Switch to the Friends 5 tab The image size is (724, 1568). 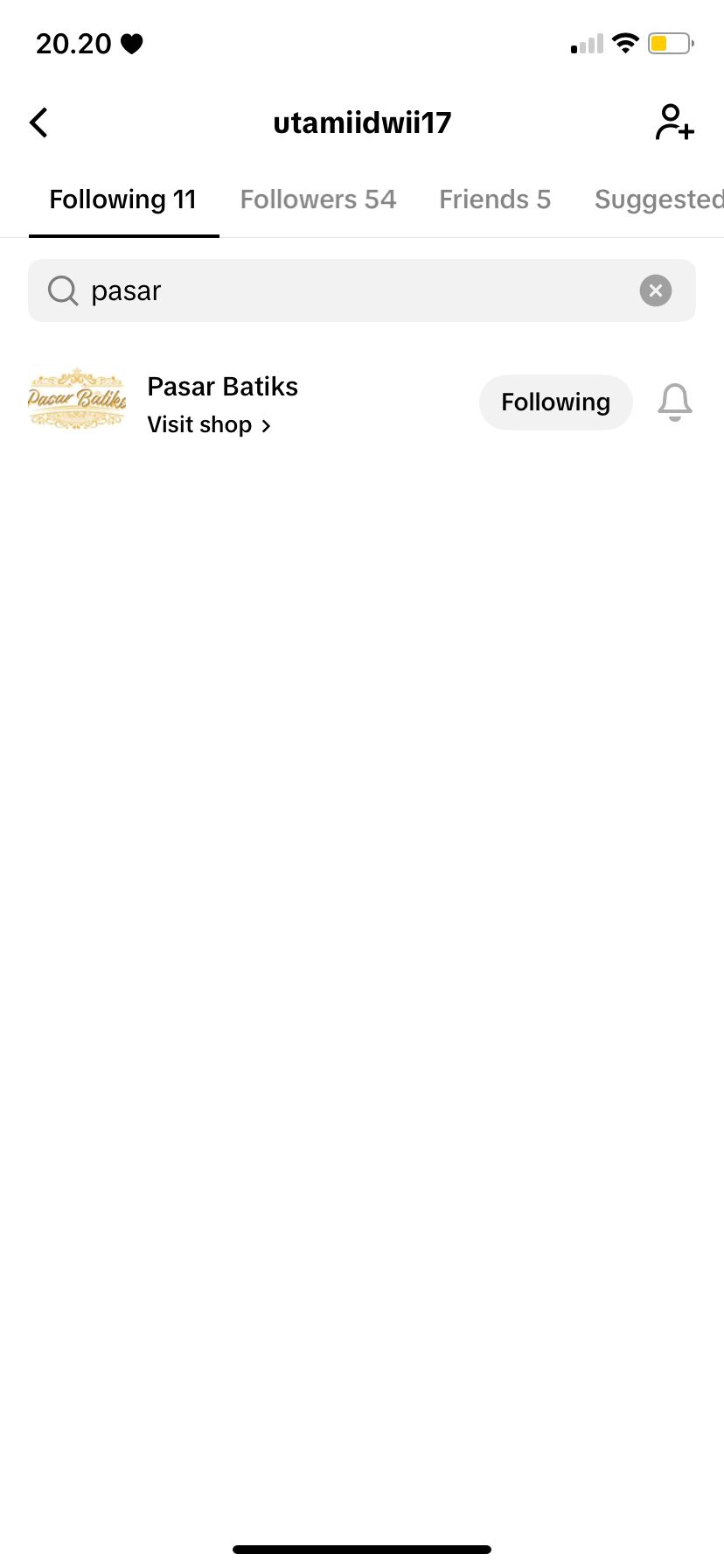point(495,199)
